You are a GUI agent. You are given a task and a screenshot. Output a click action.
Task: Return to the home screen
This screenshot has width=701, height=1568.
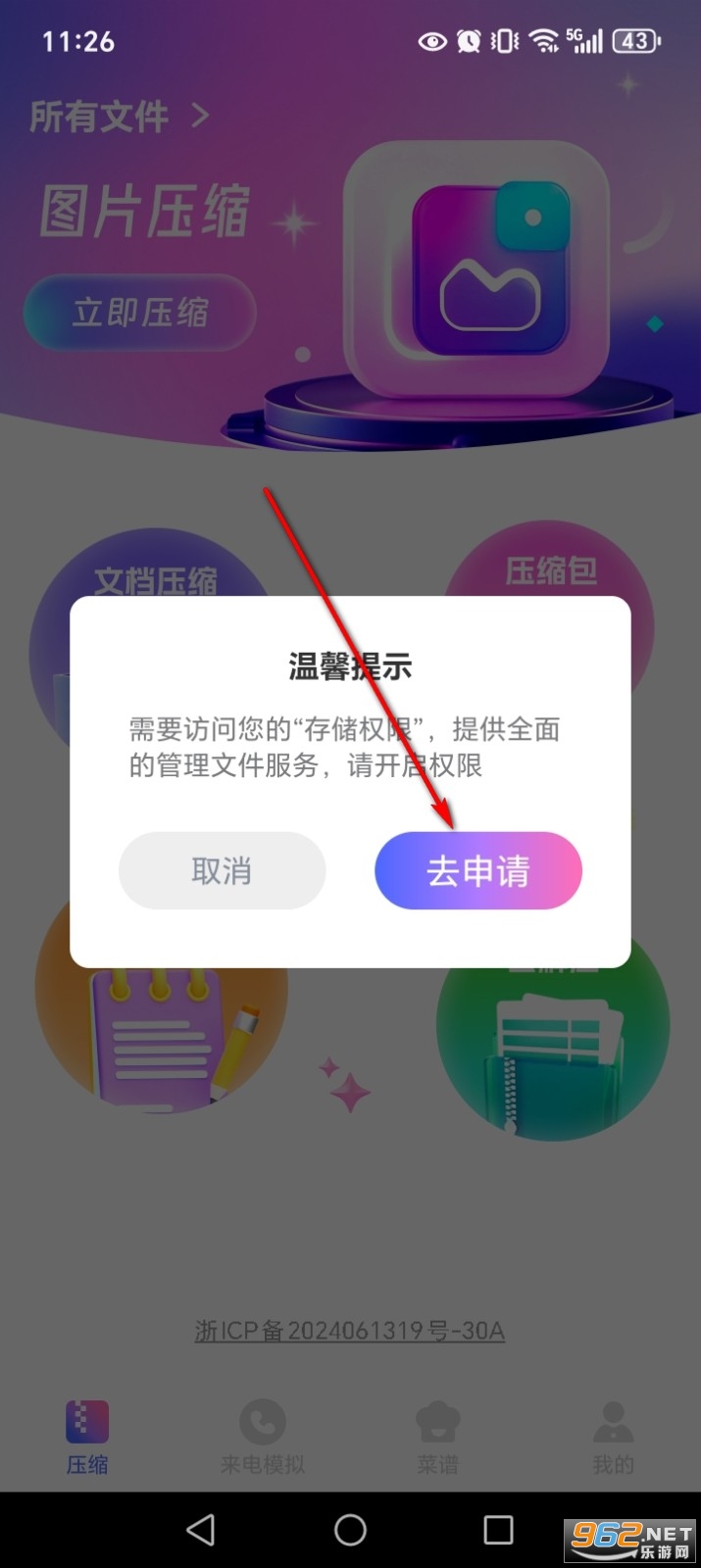pyautogui.click(x=350, y=1530)
